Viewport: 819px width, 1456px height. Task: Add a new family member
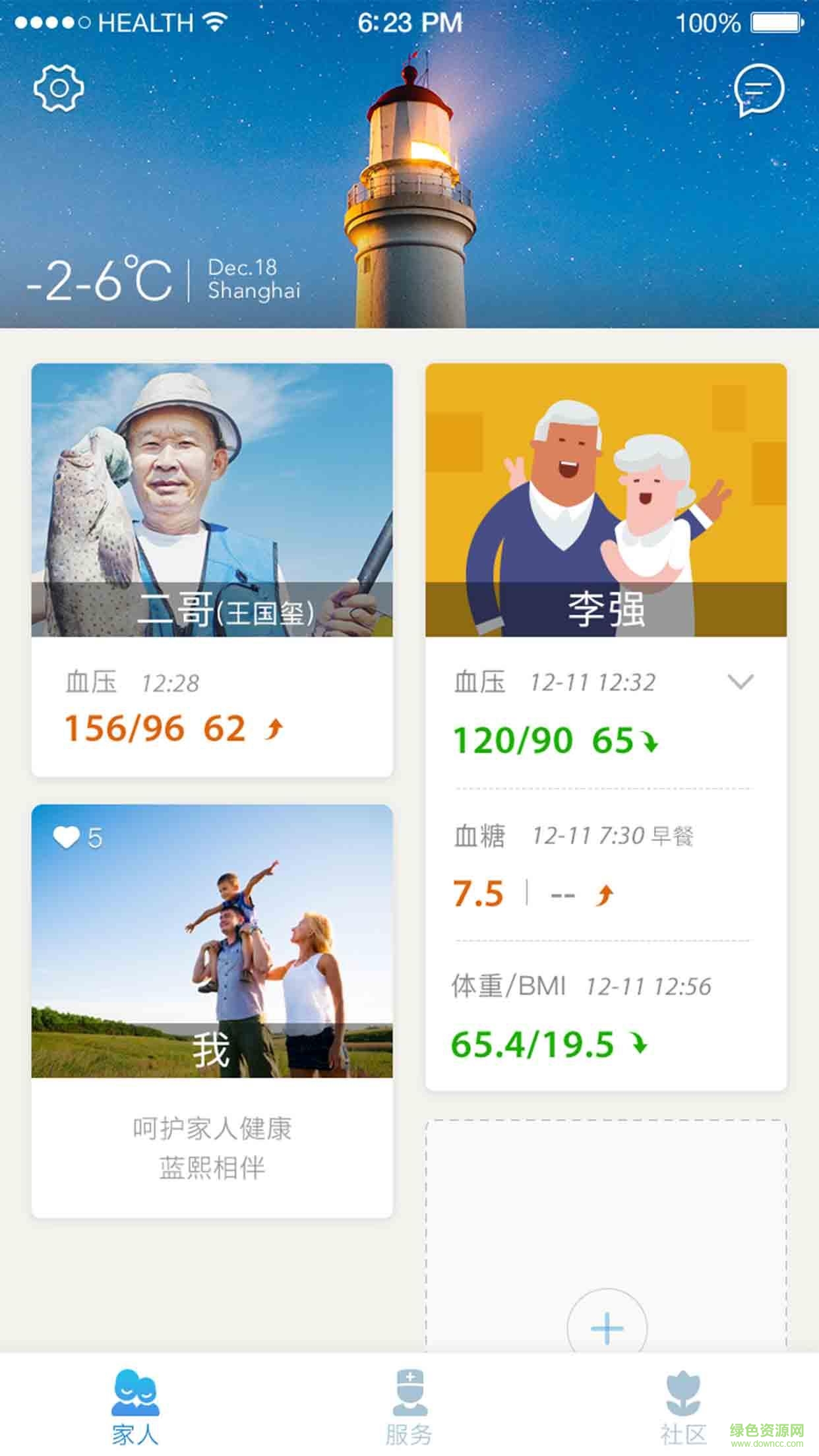coord(607,1327)
